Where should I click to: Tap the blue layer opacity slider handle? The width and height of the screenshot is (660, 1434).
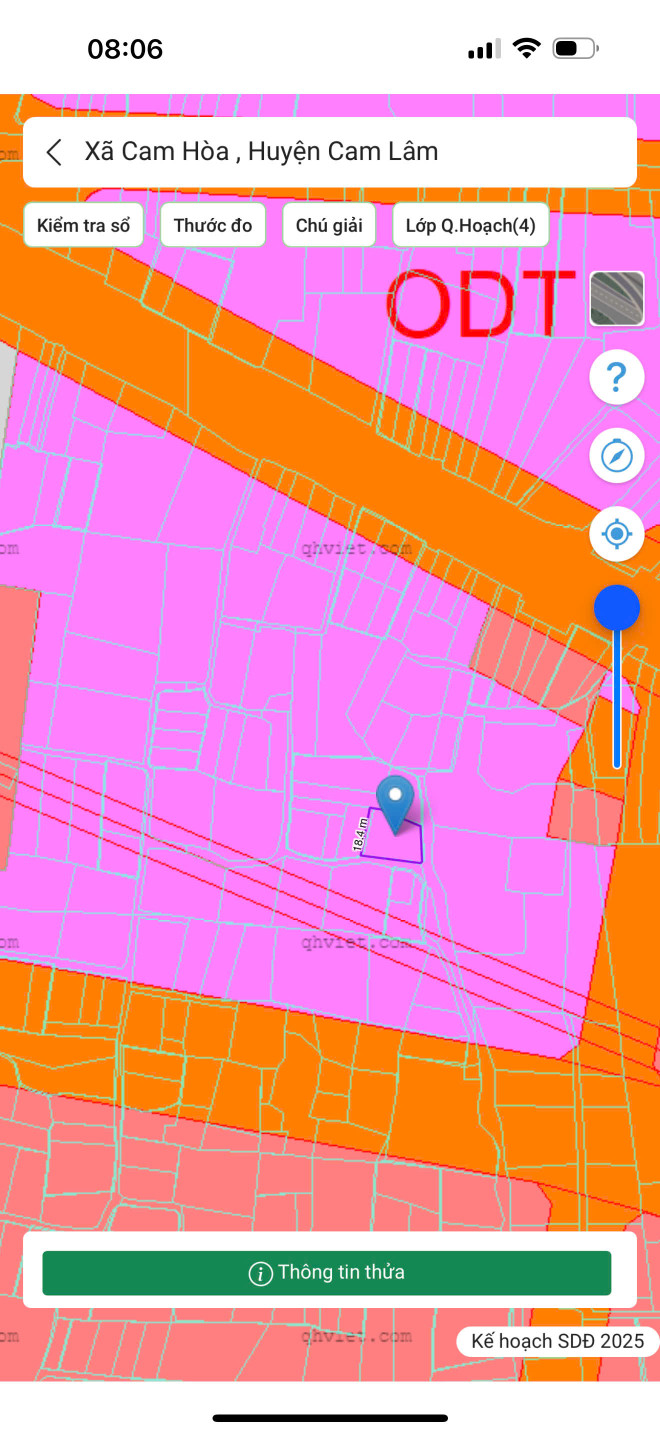coord(617,608)
